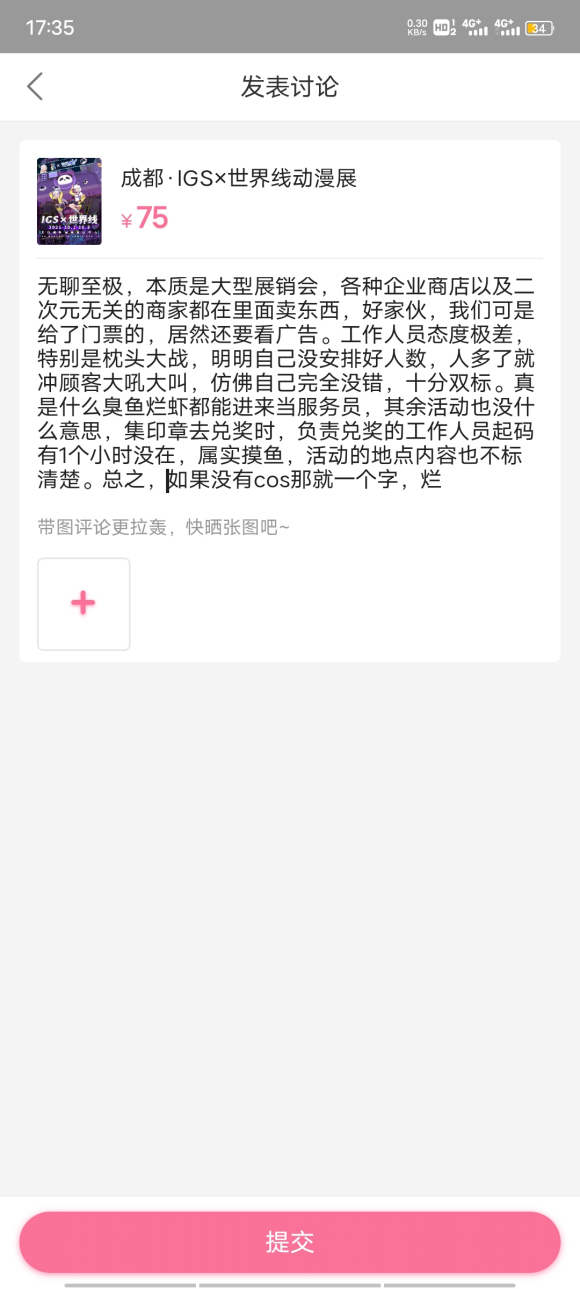Submit the review with 提交
580x1289 pixels.
tap(290, 1242)
